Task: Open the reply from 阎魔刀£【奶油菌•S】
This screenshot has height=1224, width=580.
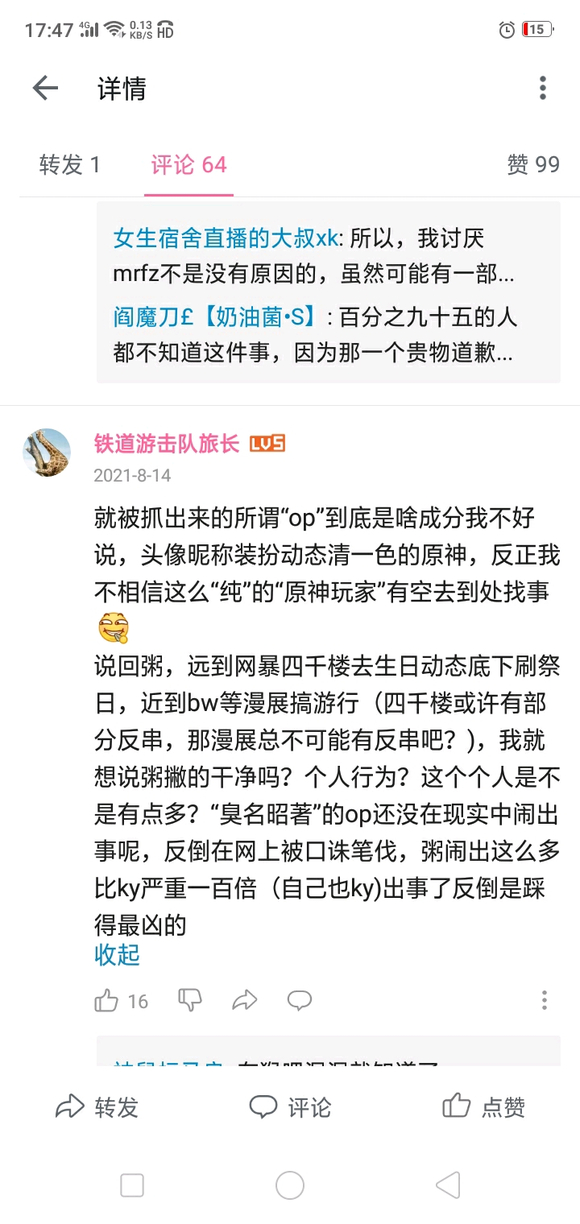Action: tap(329, 335)
